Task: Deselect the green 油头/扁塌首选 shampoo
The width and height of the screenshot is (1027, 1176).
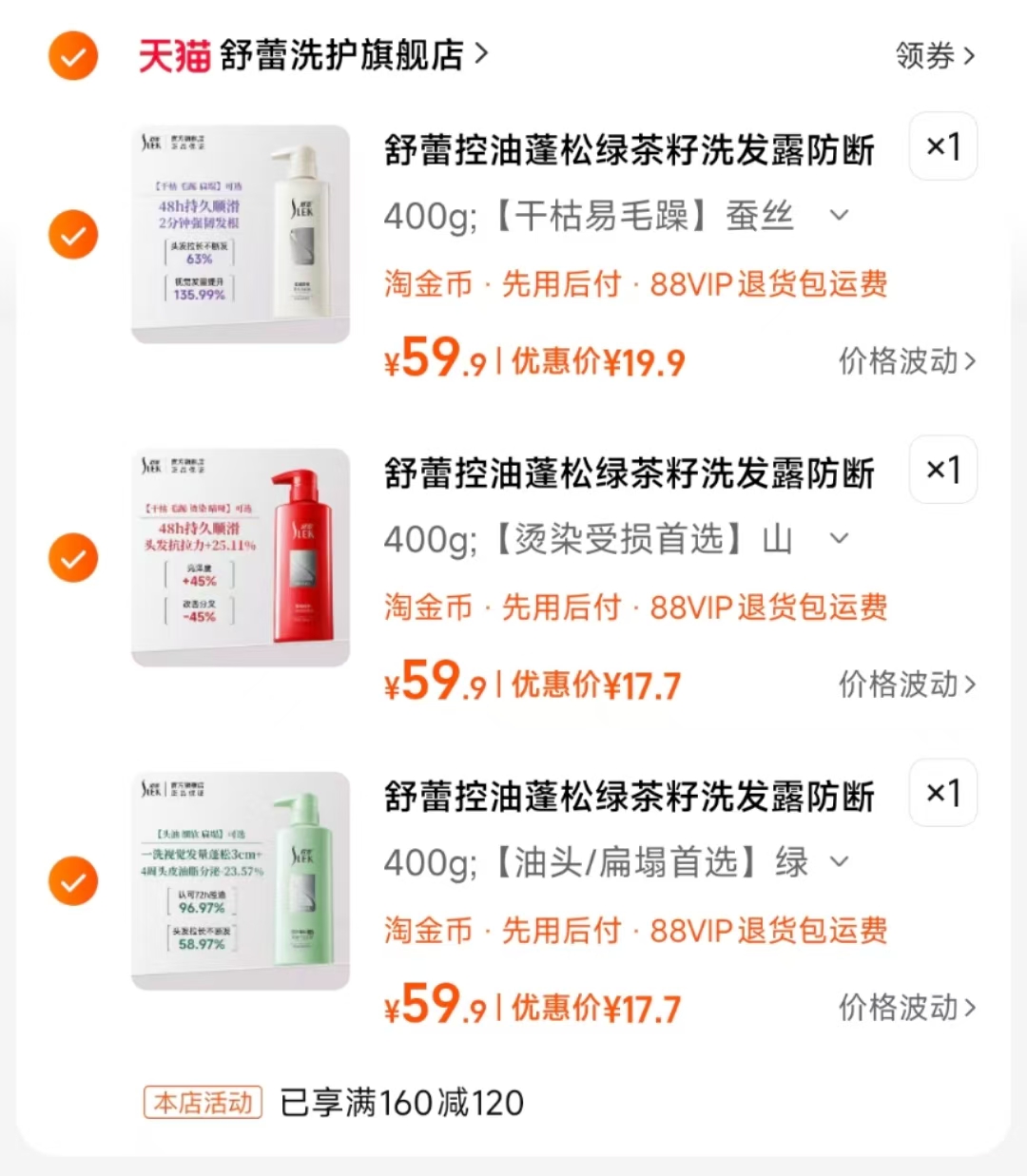Action: point(72,880)
